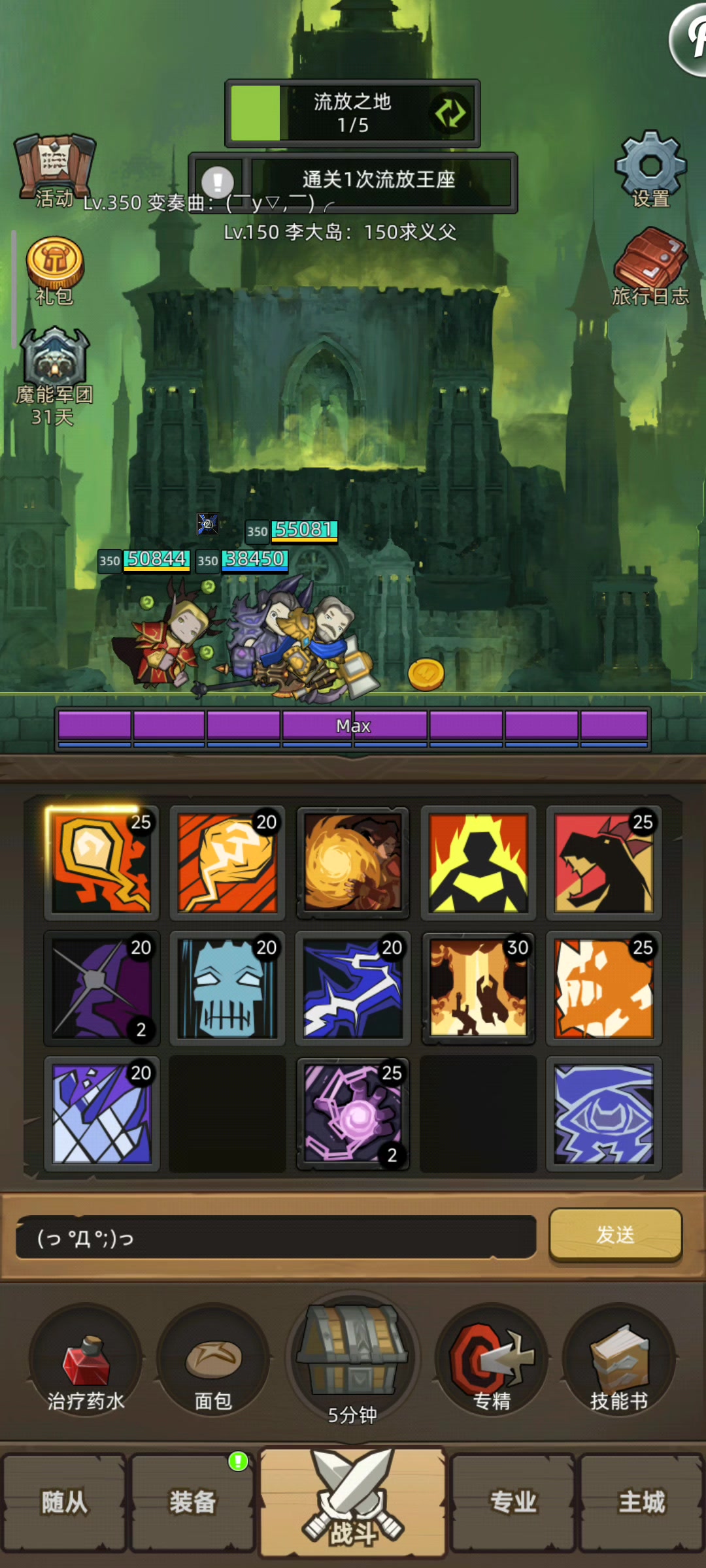Use 治疗药水 healing potion
The width and height of the screenshot is (706, 1568).
[86, 1362]
